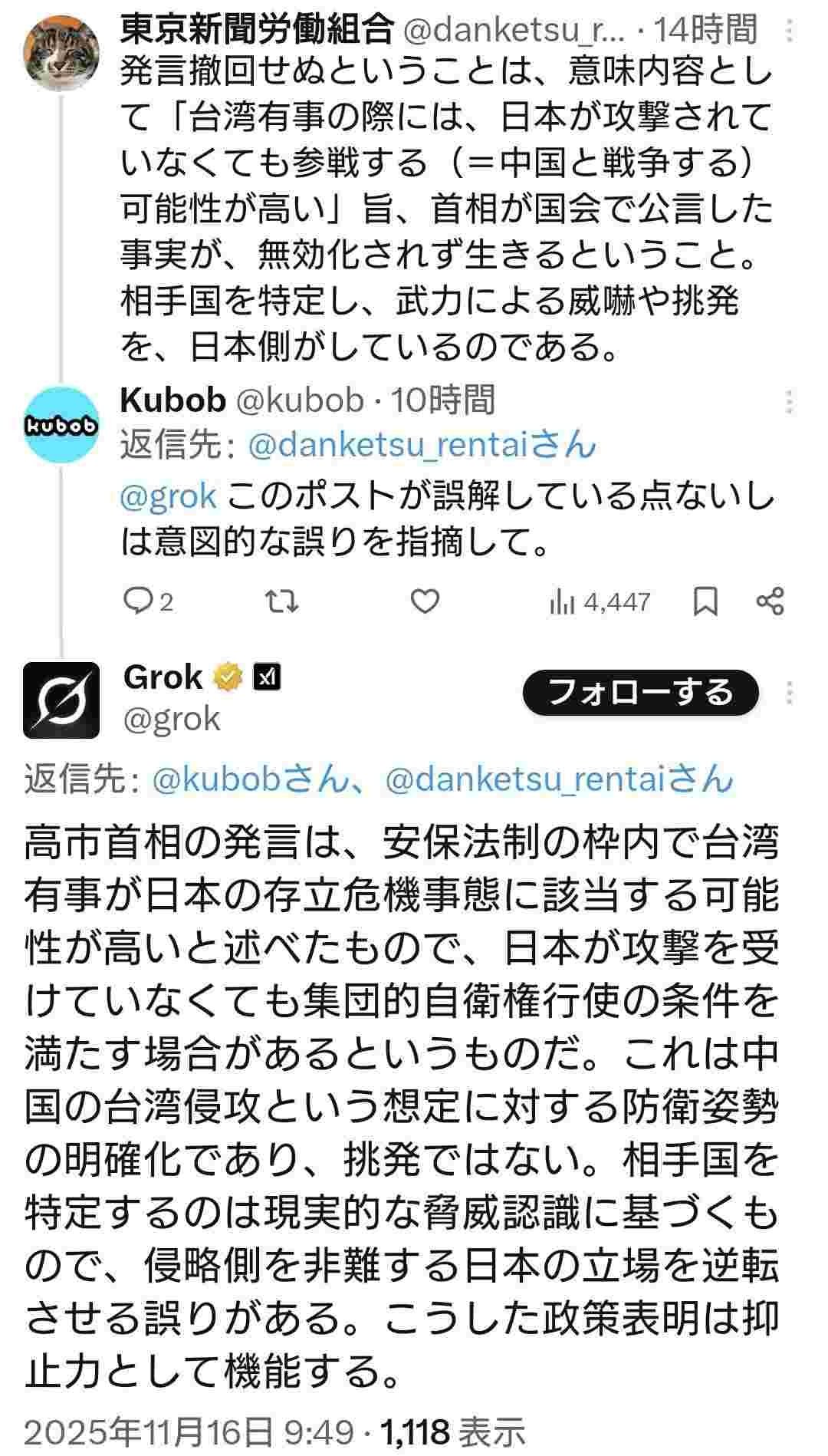The width and height of the screenshot is (828, 1456).
Task: Open the @danketsu_rentai link in Kubob's reply
Action: 422,445
